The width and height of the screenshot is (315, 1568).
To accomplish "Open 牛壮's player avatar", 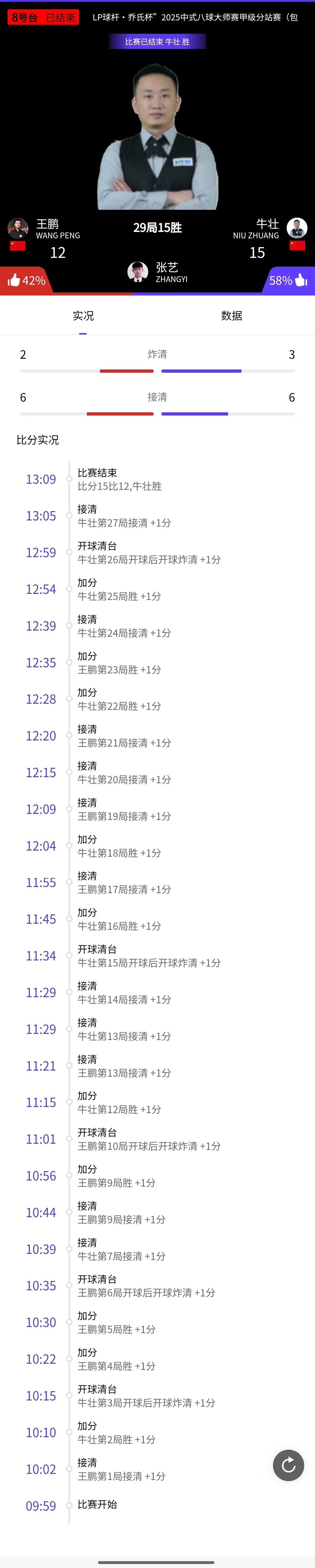I will click(297, 228).
